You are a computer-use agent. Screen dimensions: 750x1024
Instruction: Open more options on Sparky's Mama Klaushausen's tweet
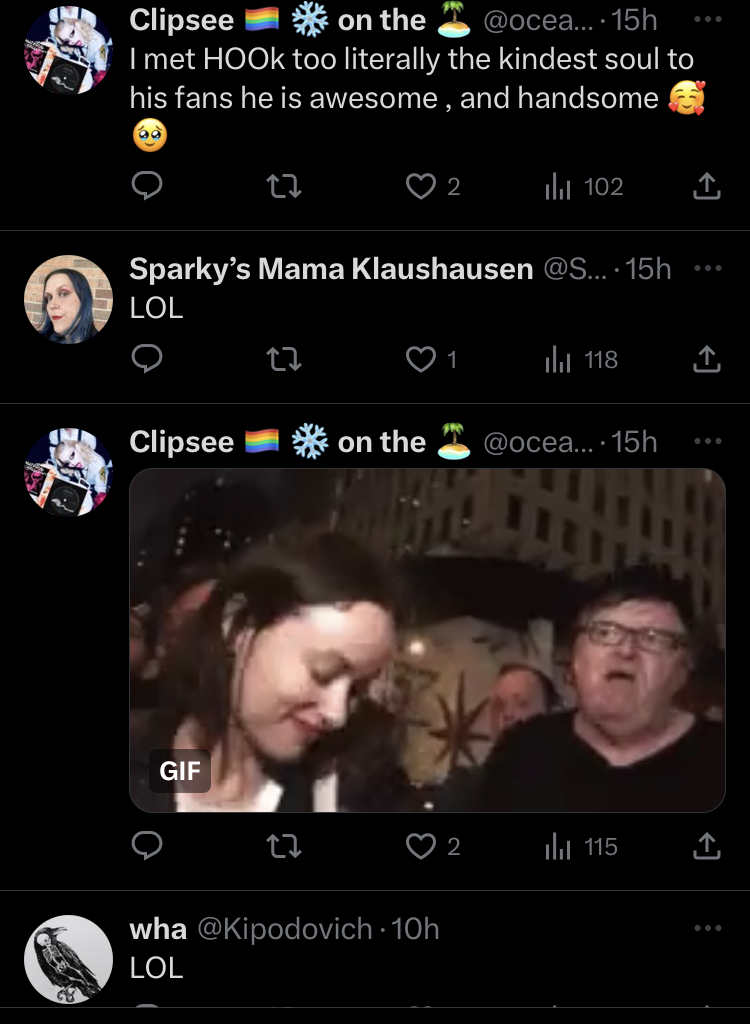pyautogui.click(x=707, y=268)
